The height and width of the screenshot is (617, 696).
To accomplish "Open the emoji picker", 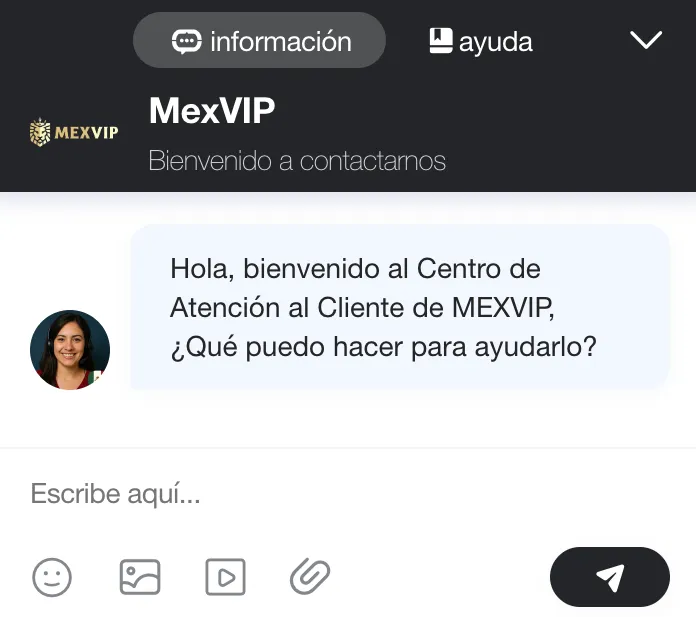I will (x=52, y=577).
